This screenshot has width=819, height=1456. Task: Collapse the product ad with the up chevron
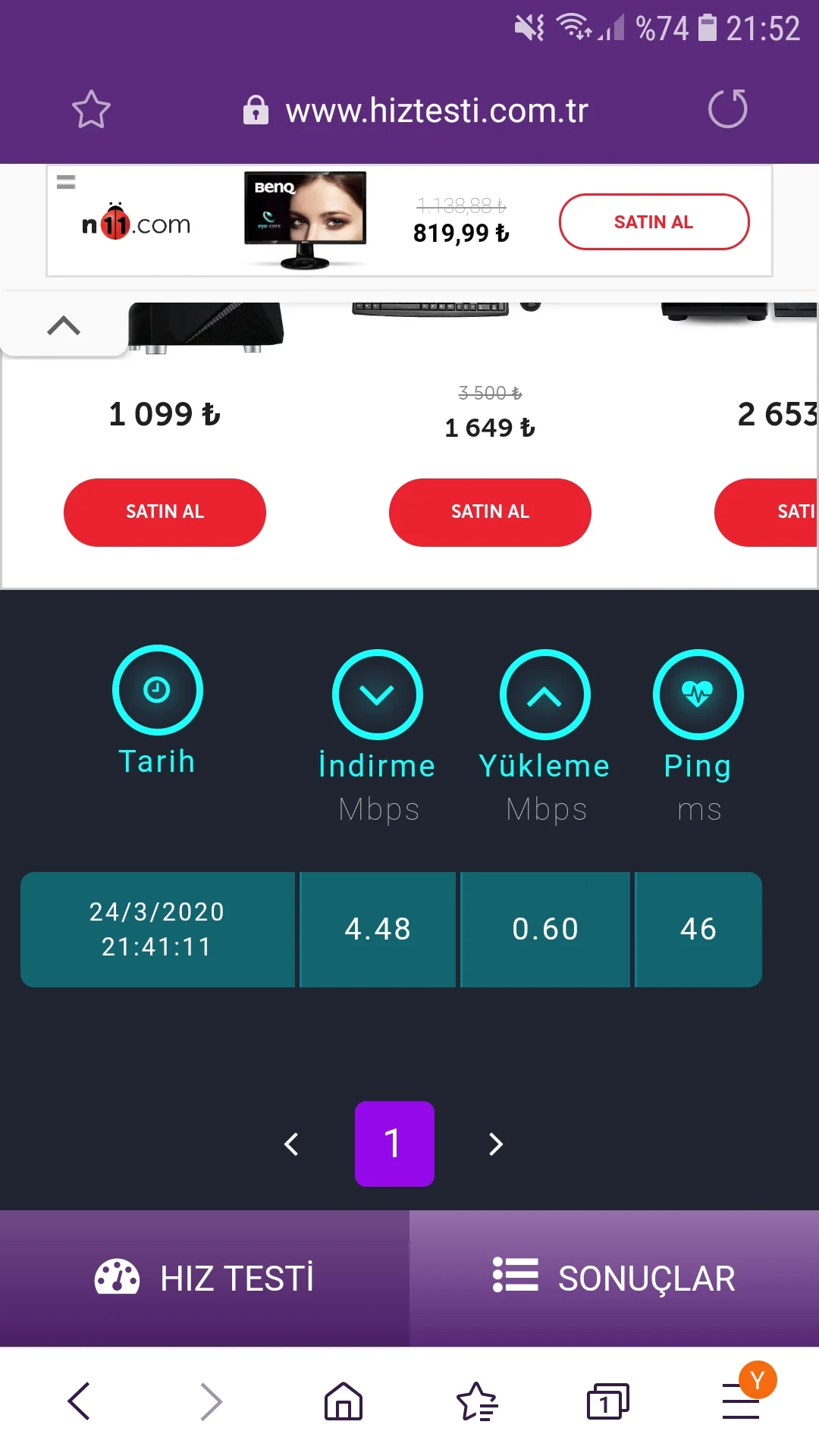(x=64, y=326)
